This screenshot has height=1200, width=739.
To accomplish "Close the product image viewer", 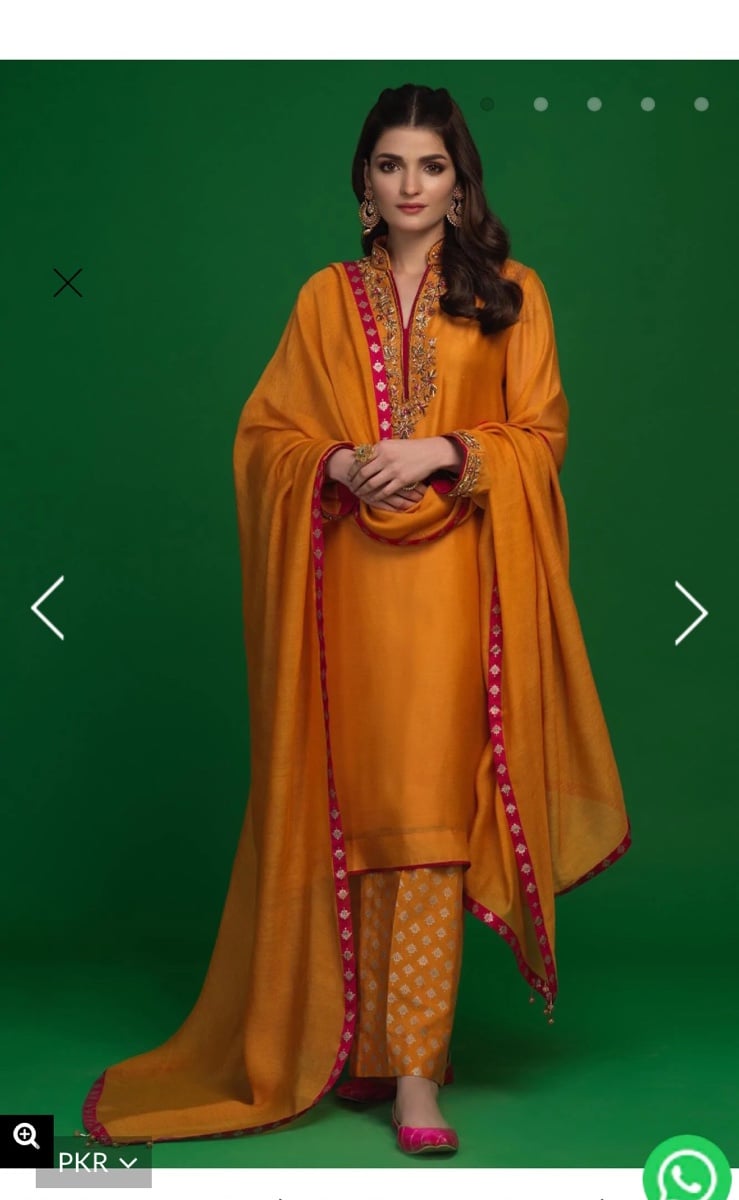I will pos(68,283).
